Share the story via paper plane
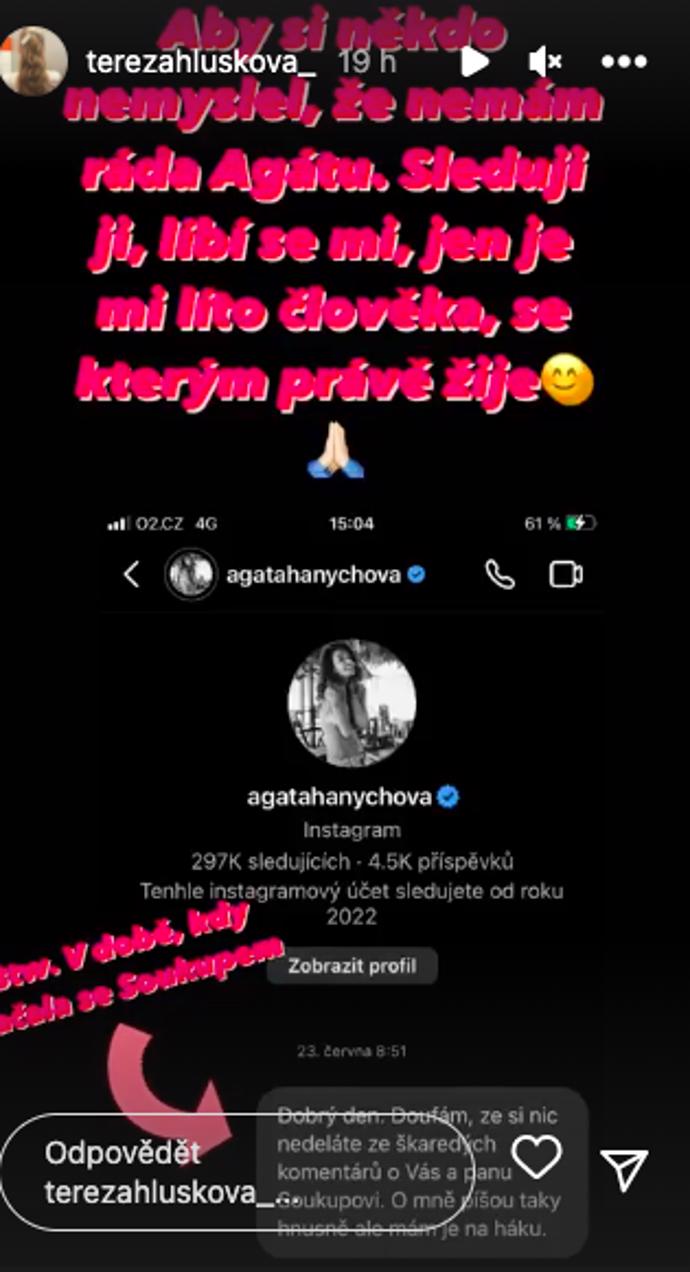Viewport: 690px width, 1272px height. click(625, 1169)
